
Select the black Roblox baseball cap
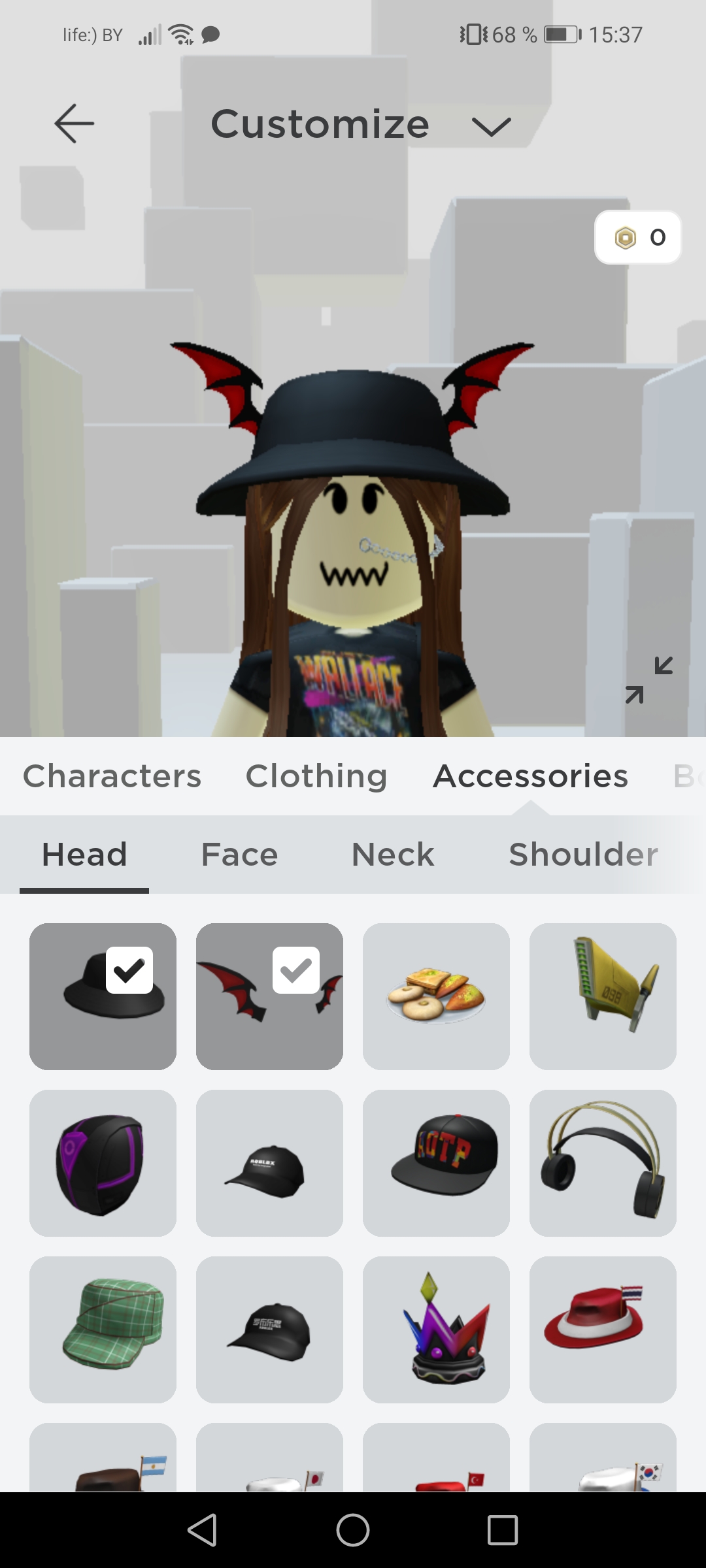click(x=269, y=1163)
